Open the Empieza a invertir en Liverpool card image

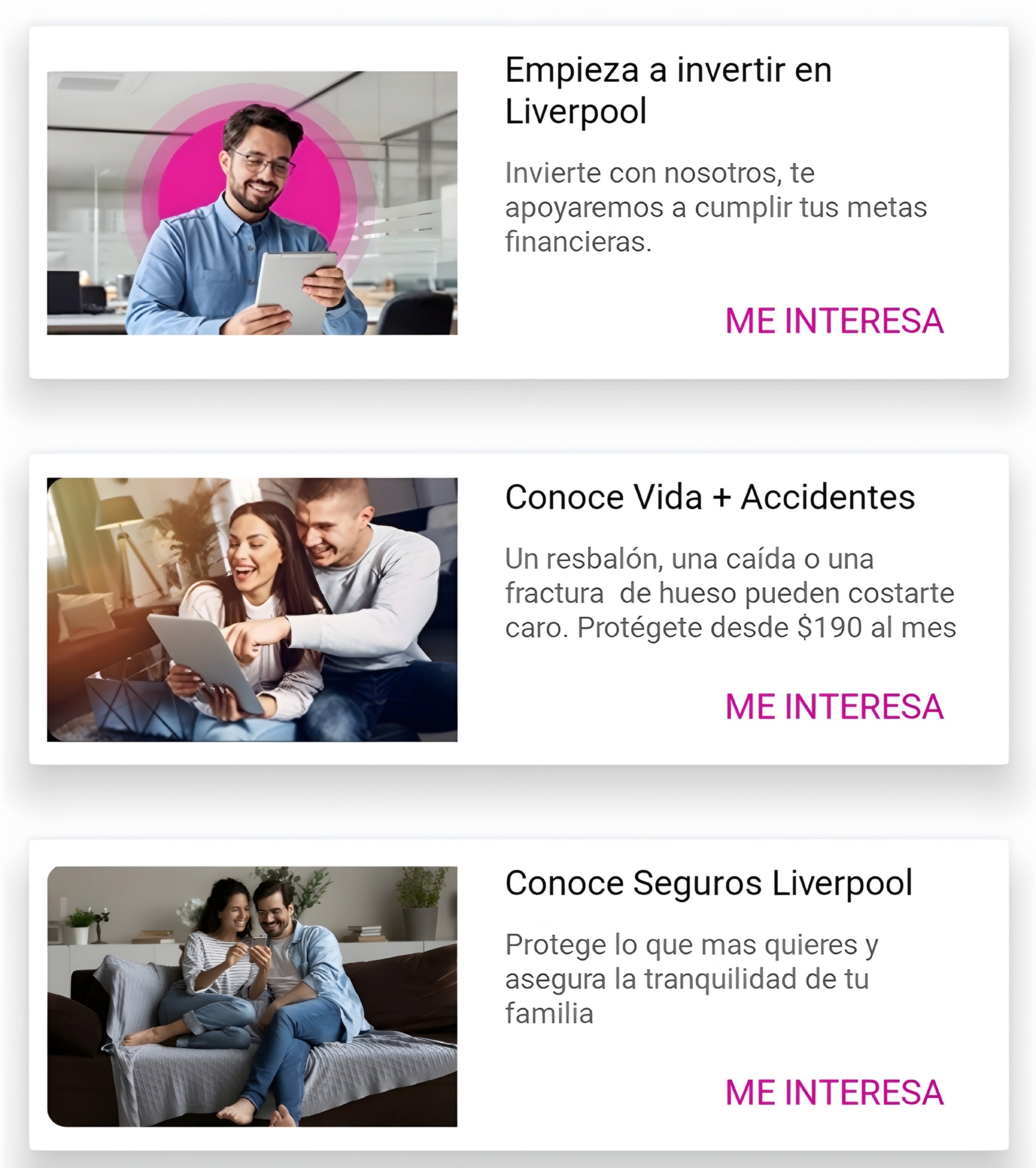[252, 203]
